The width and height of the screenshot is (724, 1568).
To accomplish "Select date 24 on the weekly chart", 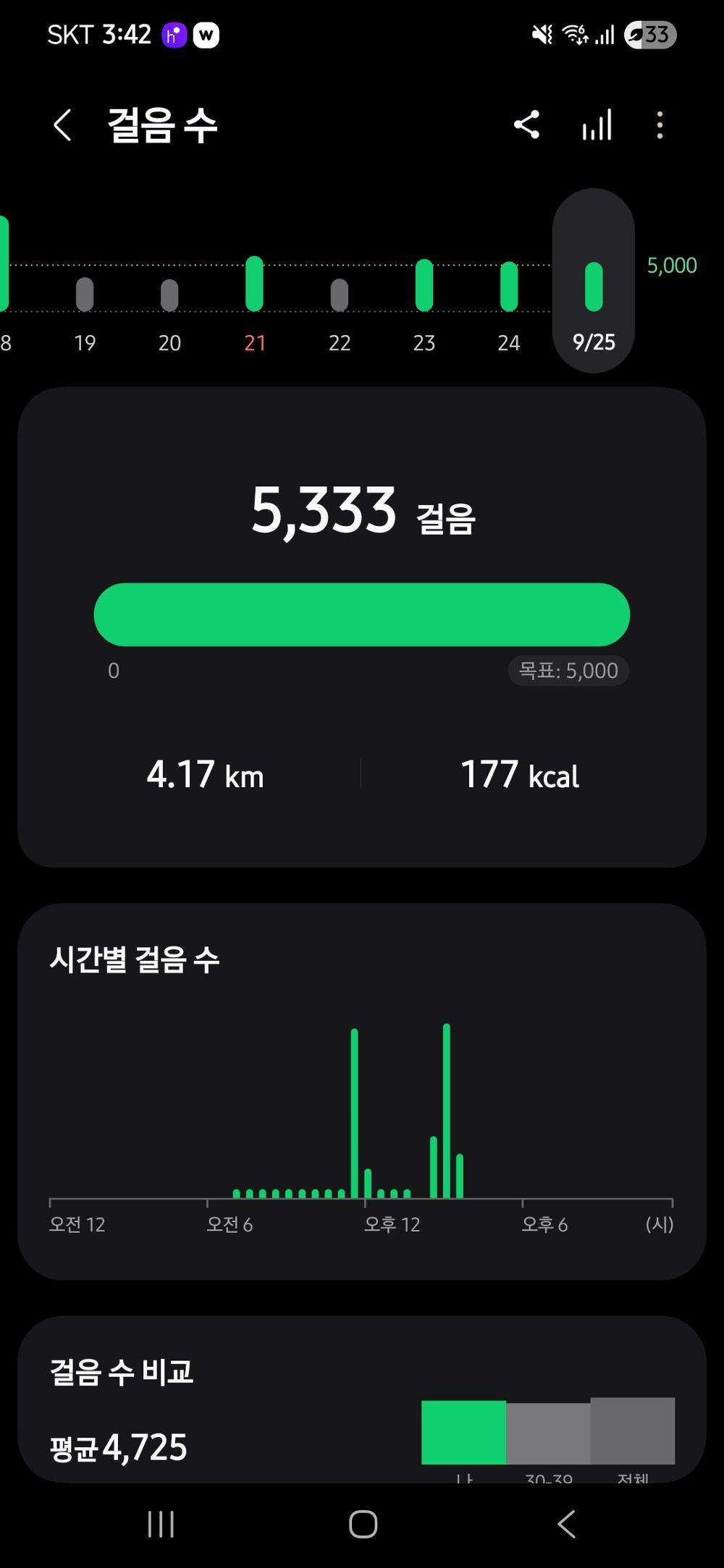I will coord(510,286).
